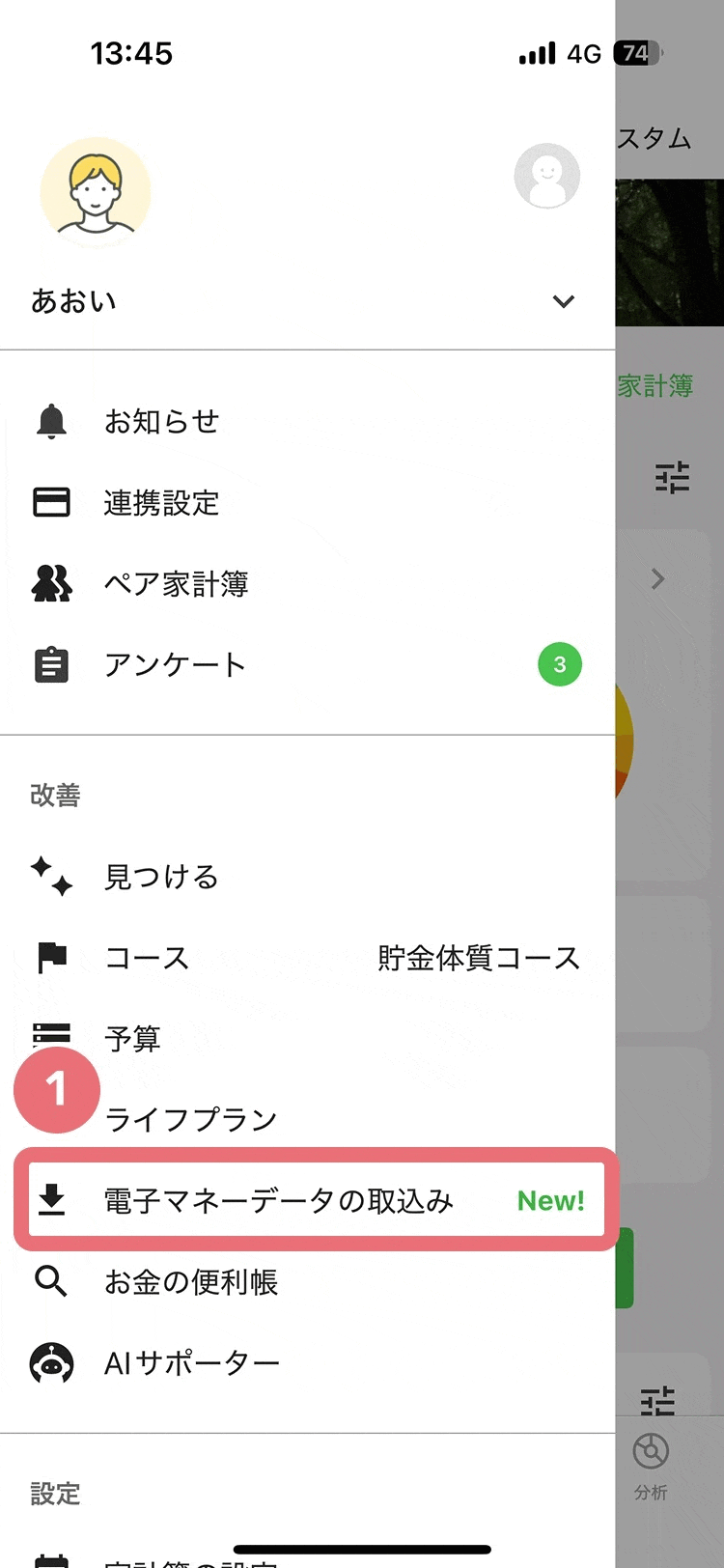The image size is (724, 1568).
Task: Open the 見つける menu item
Action: pos(161,877)
